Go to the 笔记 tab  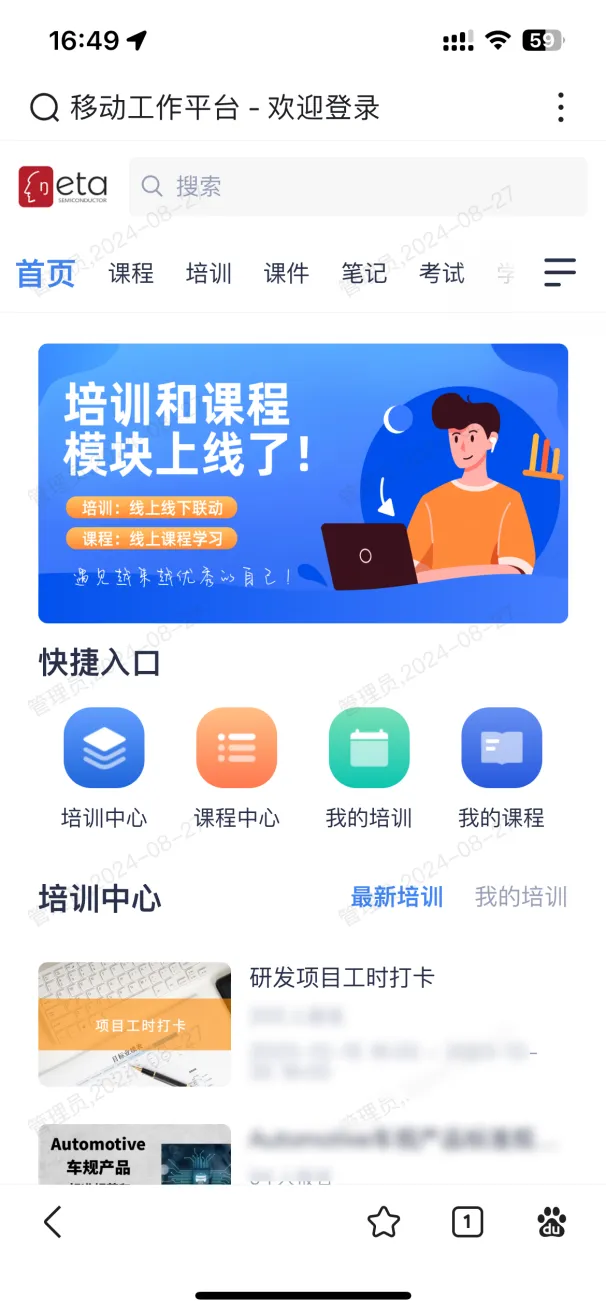pos(364,273)
